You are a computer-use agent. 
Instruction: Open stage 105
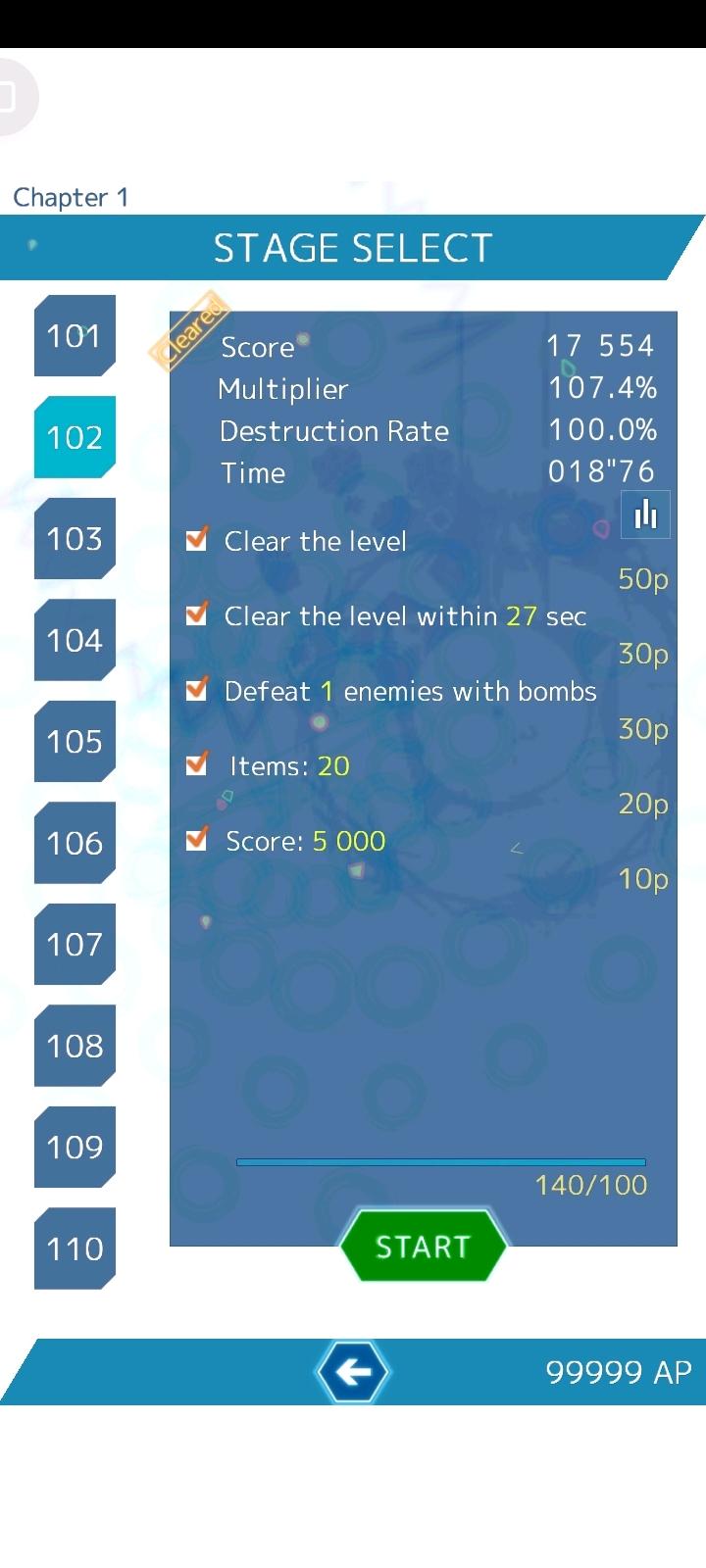(x=75, y=741)
